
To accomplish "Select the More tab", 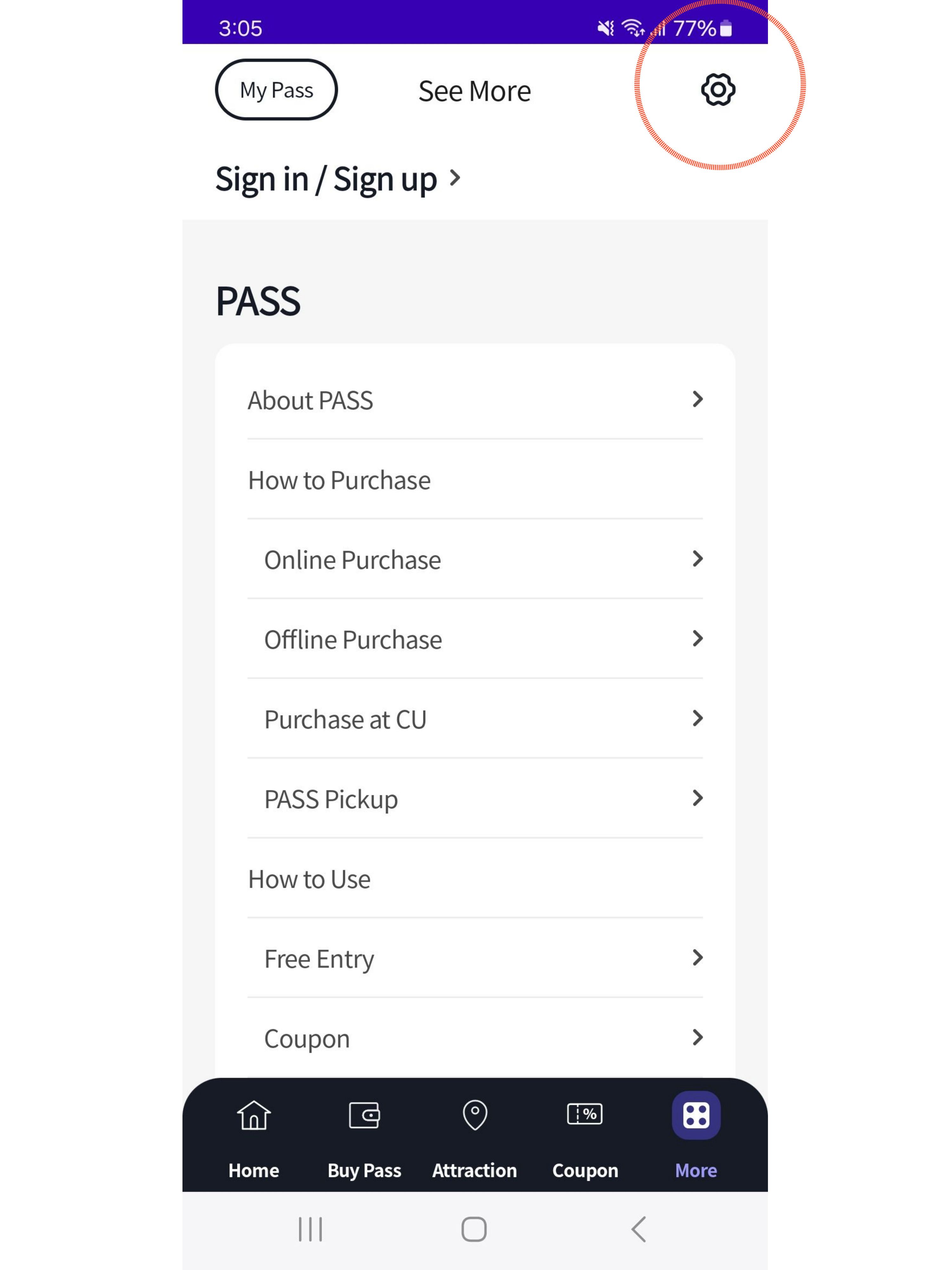I will click(x=696, y=1136).
